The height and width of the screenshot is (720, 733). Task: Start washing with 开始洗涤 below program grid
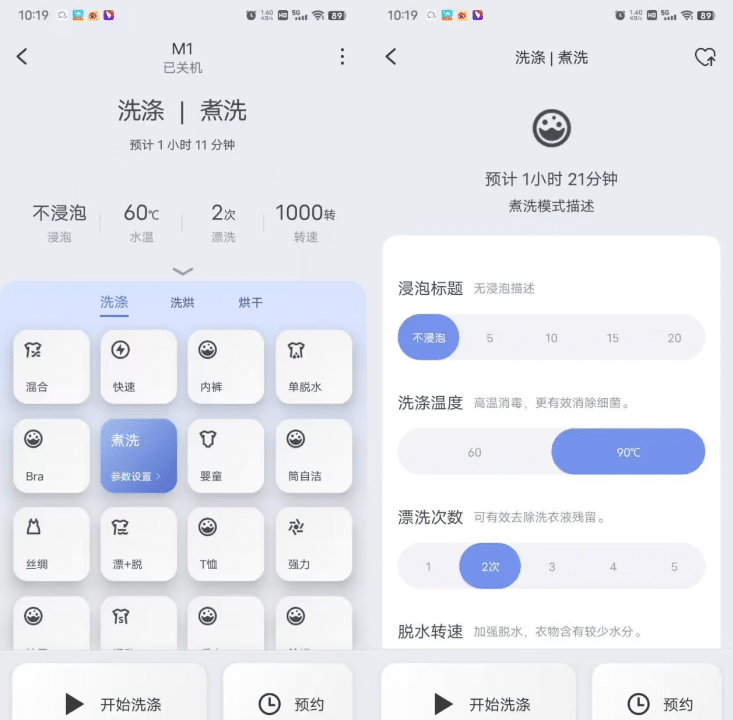110,703
